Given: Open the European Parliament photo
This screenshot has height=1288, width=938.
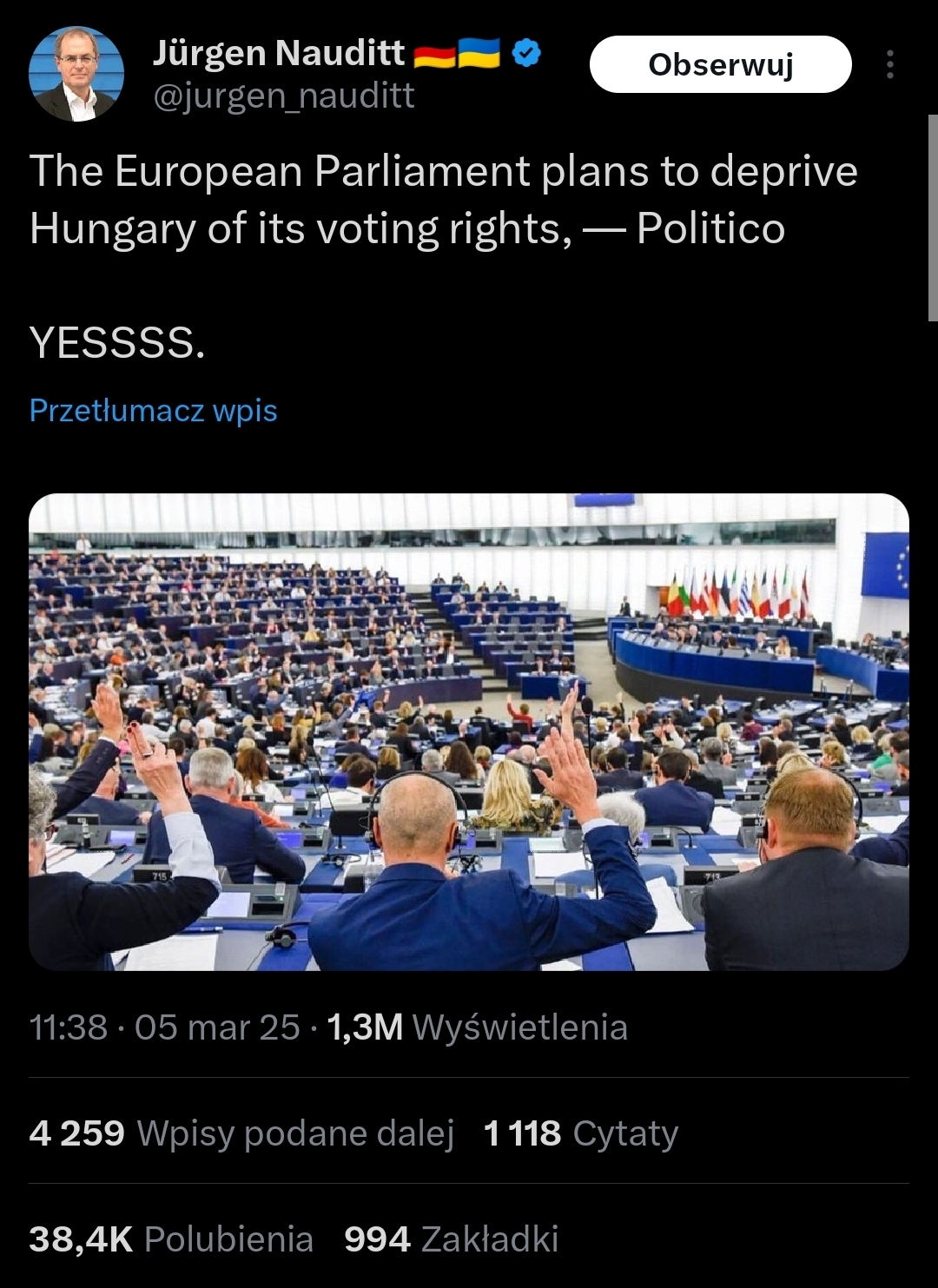Looking at the screenshot, I should (469, 731).
